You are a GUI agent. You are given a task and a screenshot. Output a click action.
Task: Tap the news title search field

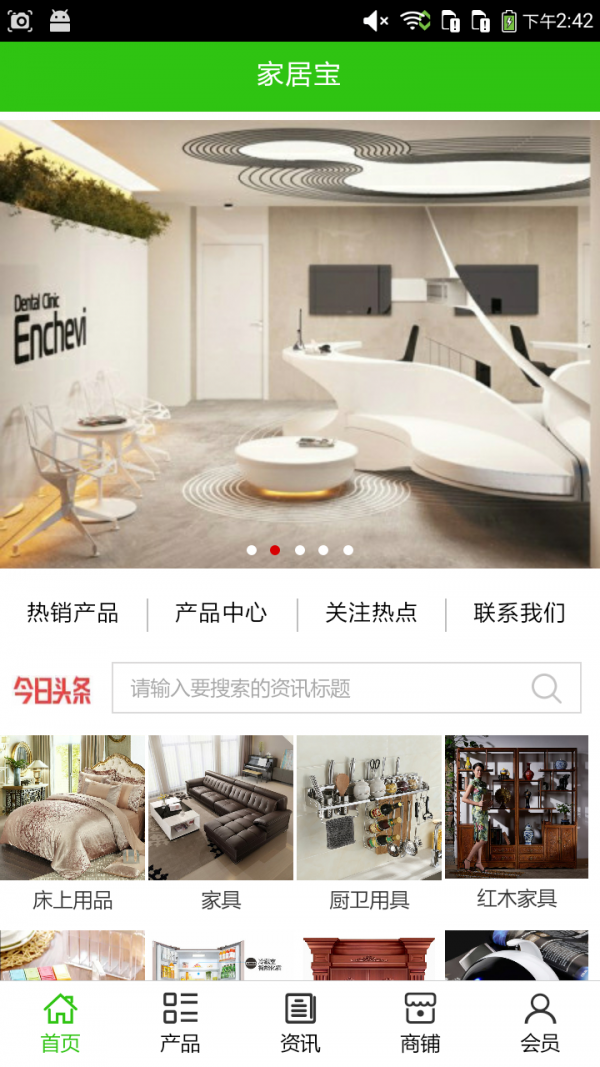click(320, 688)
